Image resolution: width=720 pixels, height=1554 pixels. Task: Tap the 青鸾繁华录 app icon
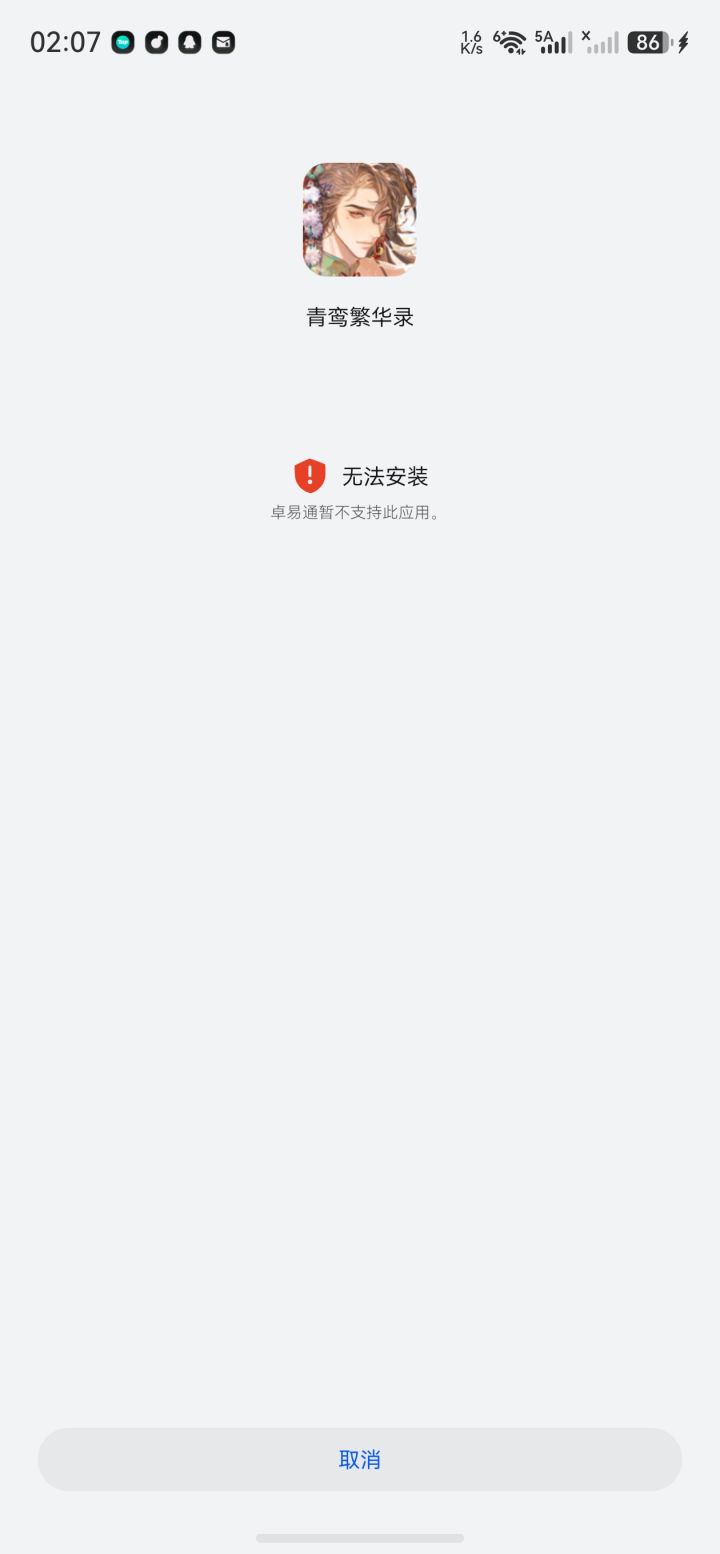[x=360, y=220]
